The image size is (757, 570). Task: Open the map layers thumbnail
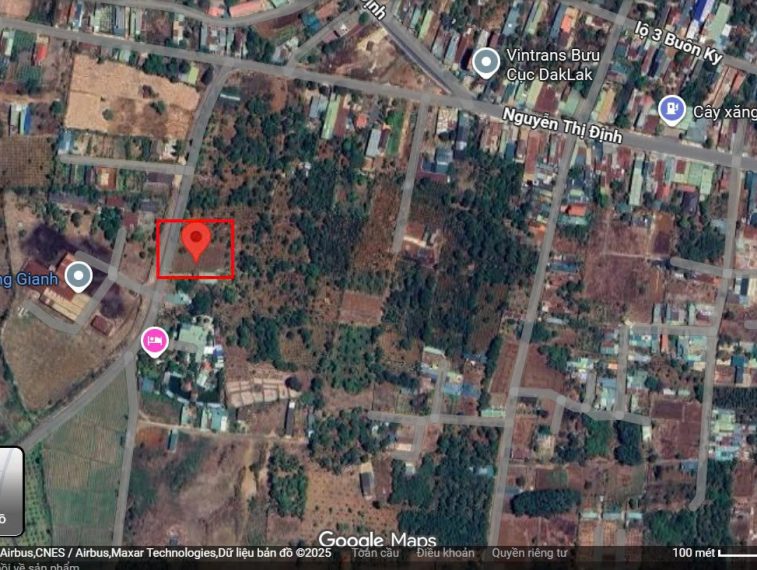pyautogui.click(x=10, y=490)
